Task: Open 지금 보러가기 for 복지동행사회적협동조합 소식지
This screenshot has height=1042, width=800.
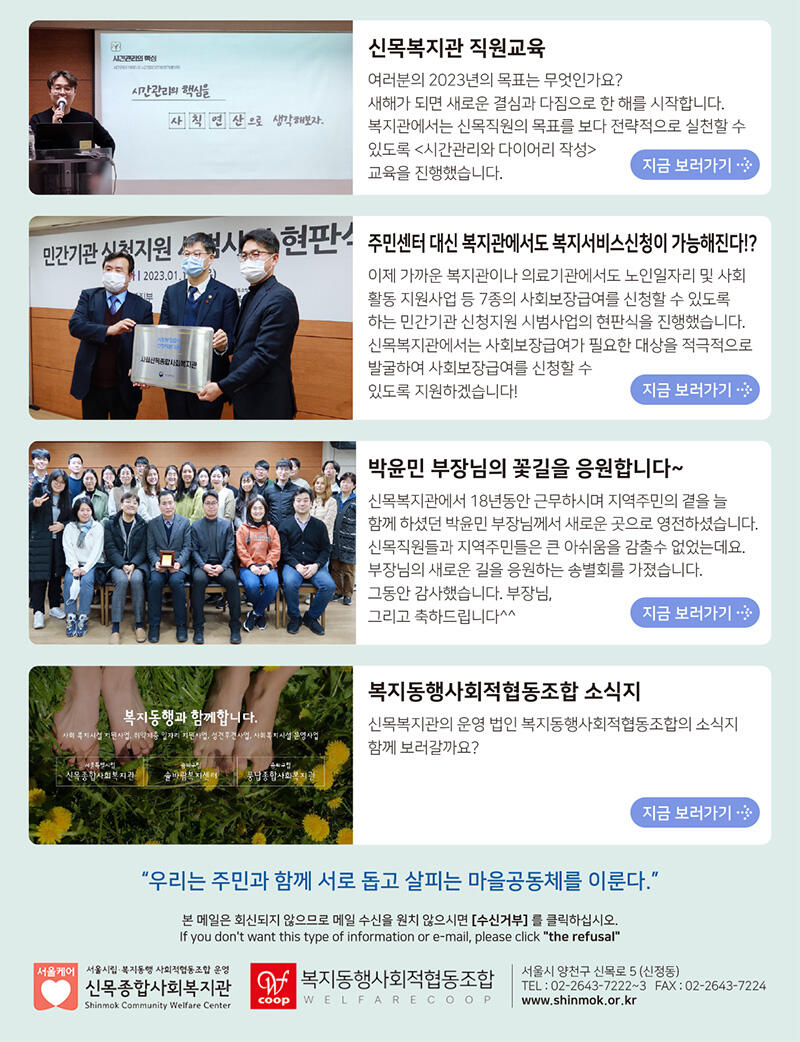Action: point(694,812)
